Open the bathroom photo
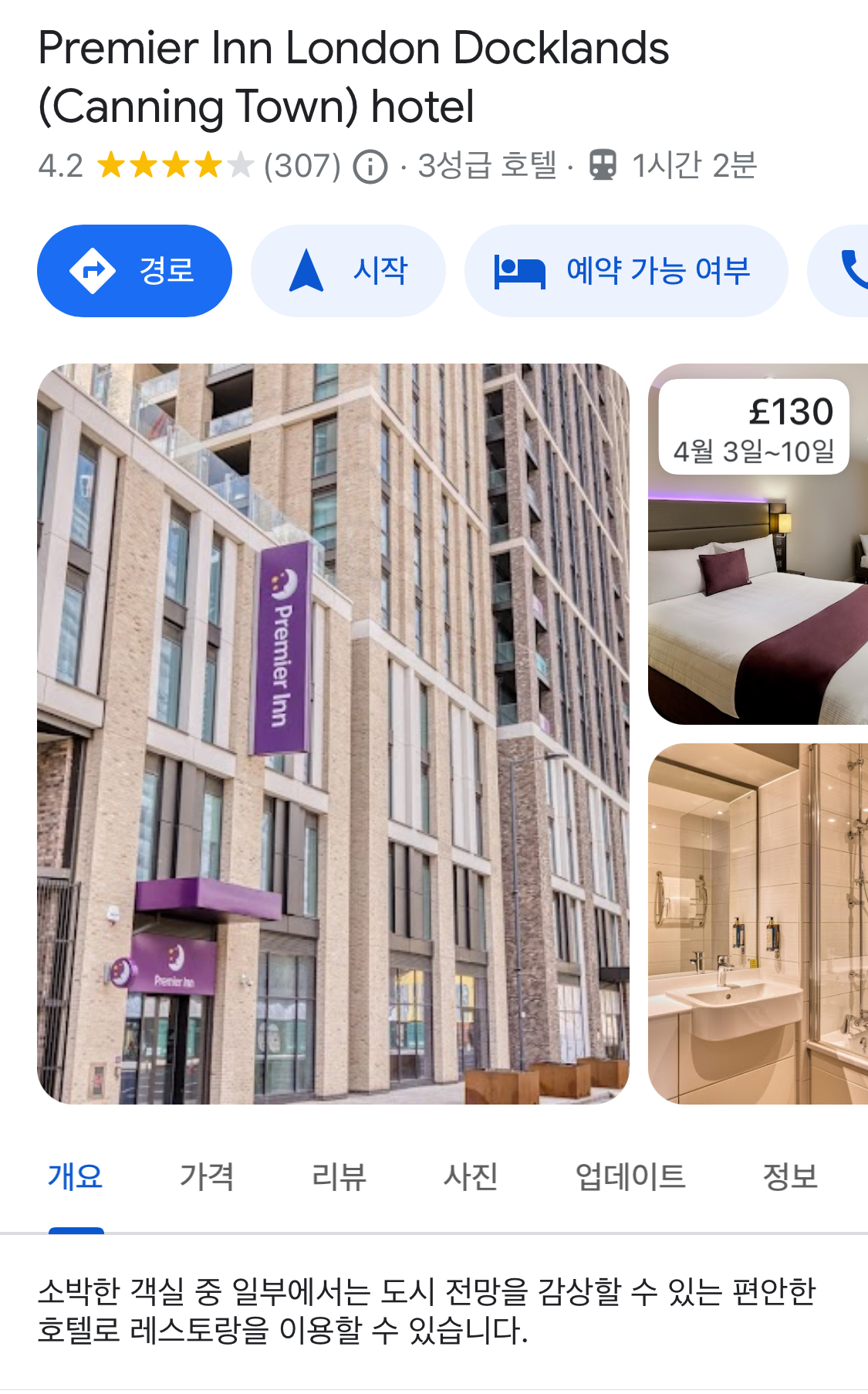 pyautogui.click(x=758, y=923)
